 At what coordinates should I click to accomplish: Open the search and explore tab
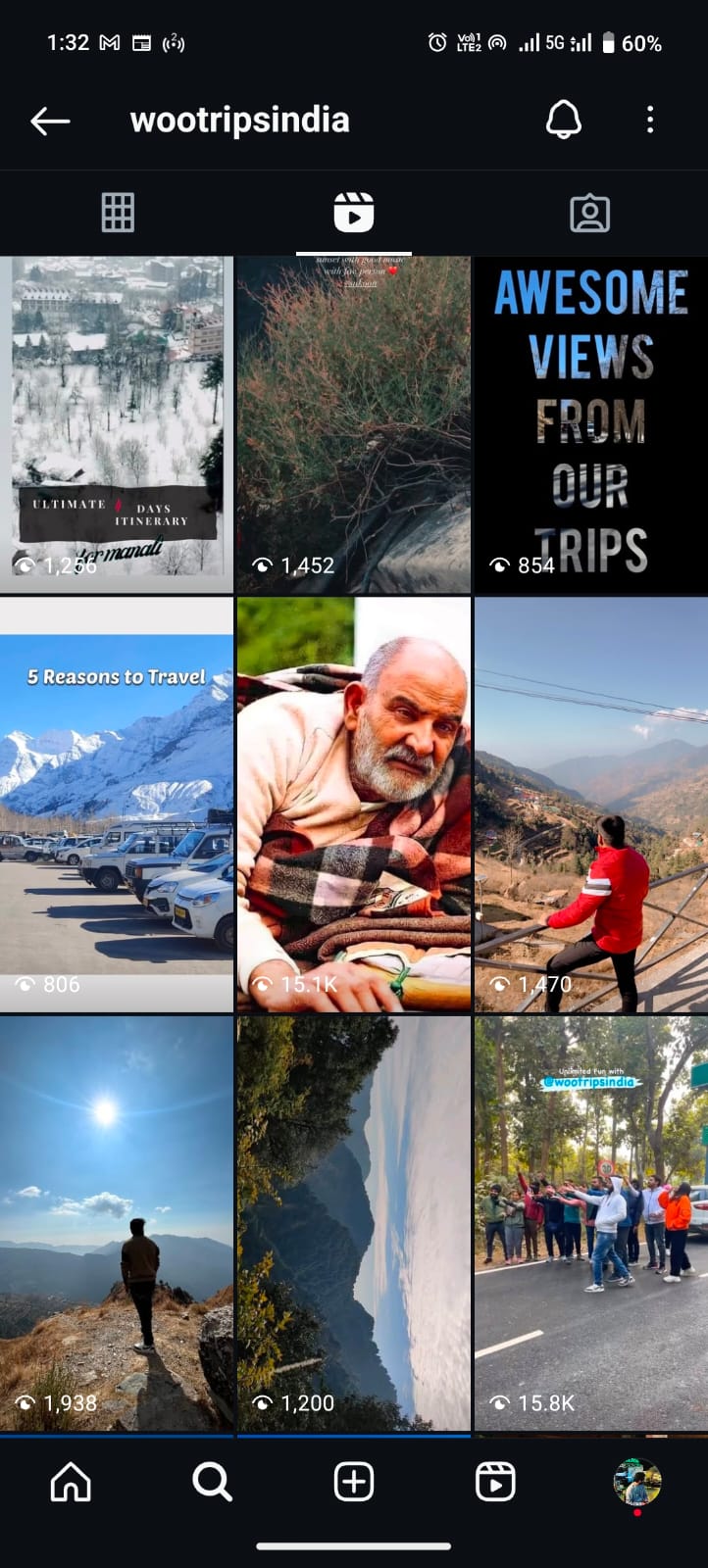pyautogui.click(x=212, y=1482)
